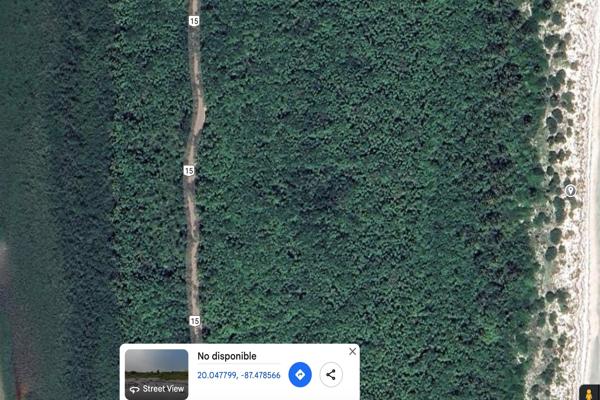
Task: Get directions to this location
Action: tap(300, 375)
